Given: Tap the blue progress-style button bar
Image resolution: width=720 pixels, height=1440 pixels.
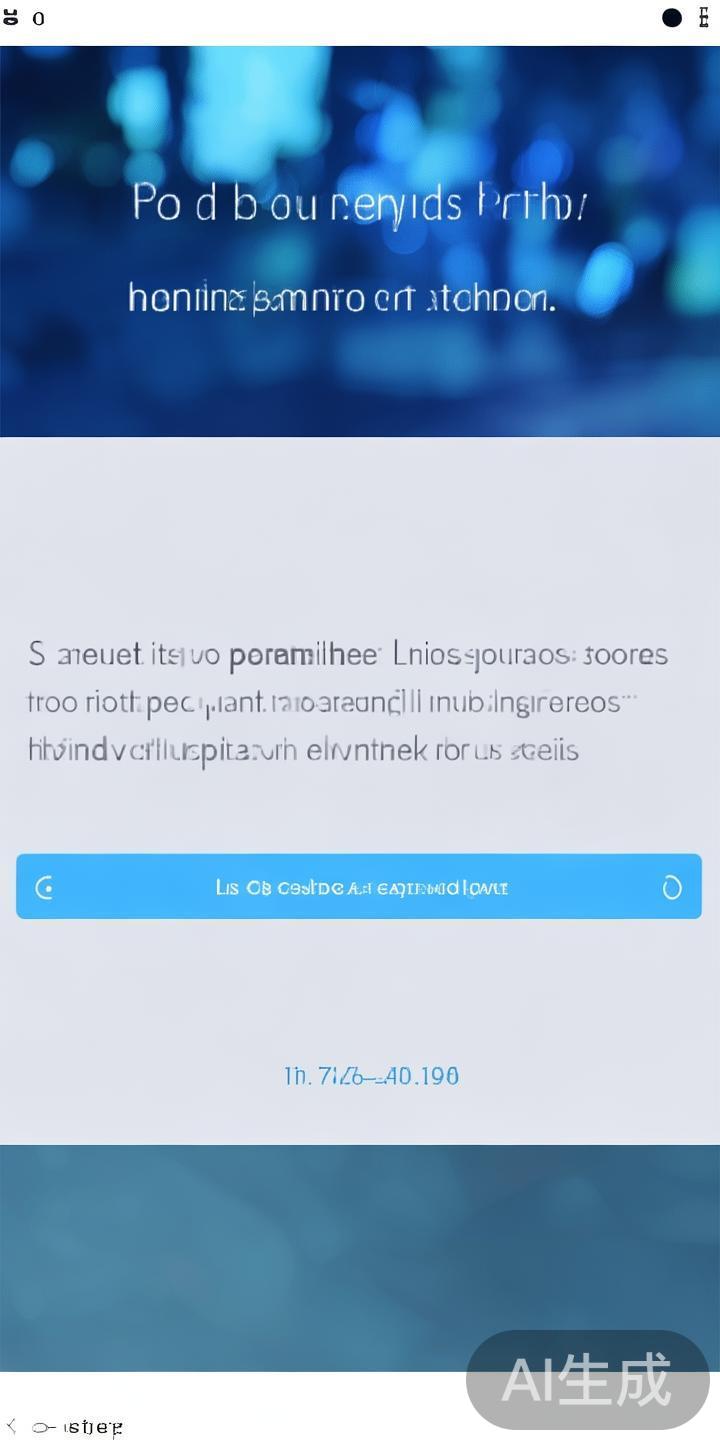Looking at the screenshot, I should point(360,886).
